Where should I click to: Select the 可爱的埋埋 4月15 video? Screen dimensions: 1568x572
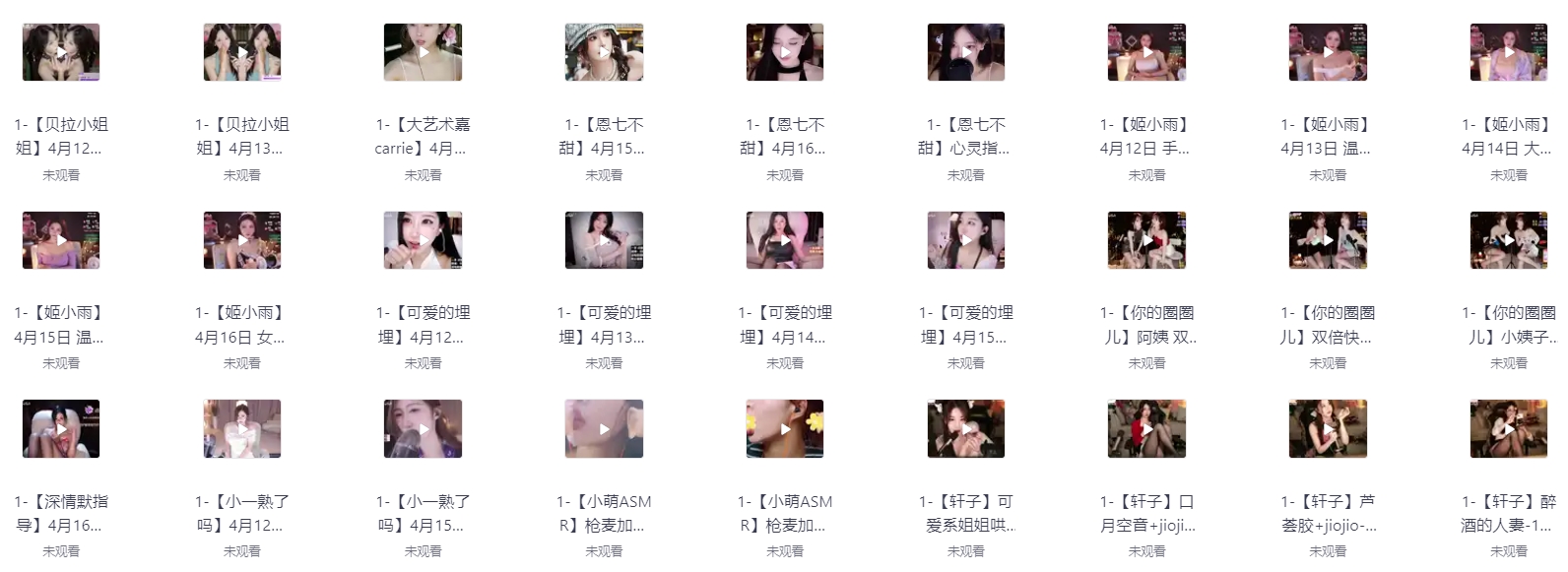coord(966,240)
